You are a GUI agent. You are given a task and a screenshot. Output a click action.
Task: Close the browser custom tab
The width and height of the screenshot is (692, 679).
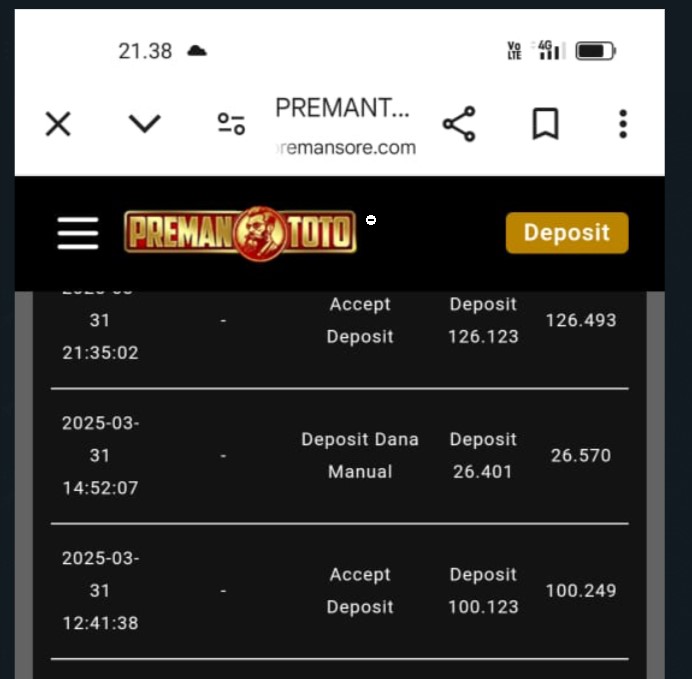pos(59,124)
